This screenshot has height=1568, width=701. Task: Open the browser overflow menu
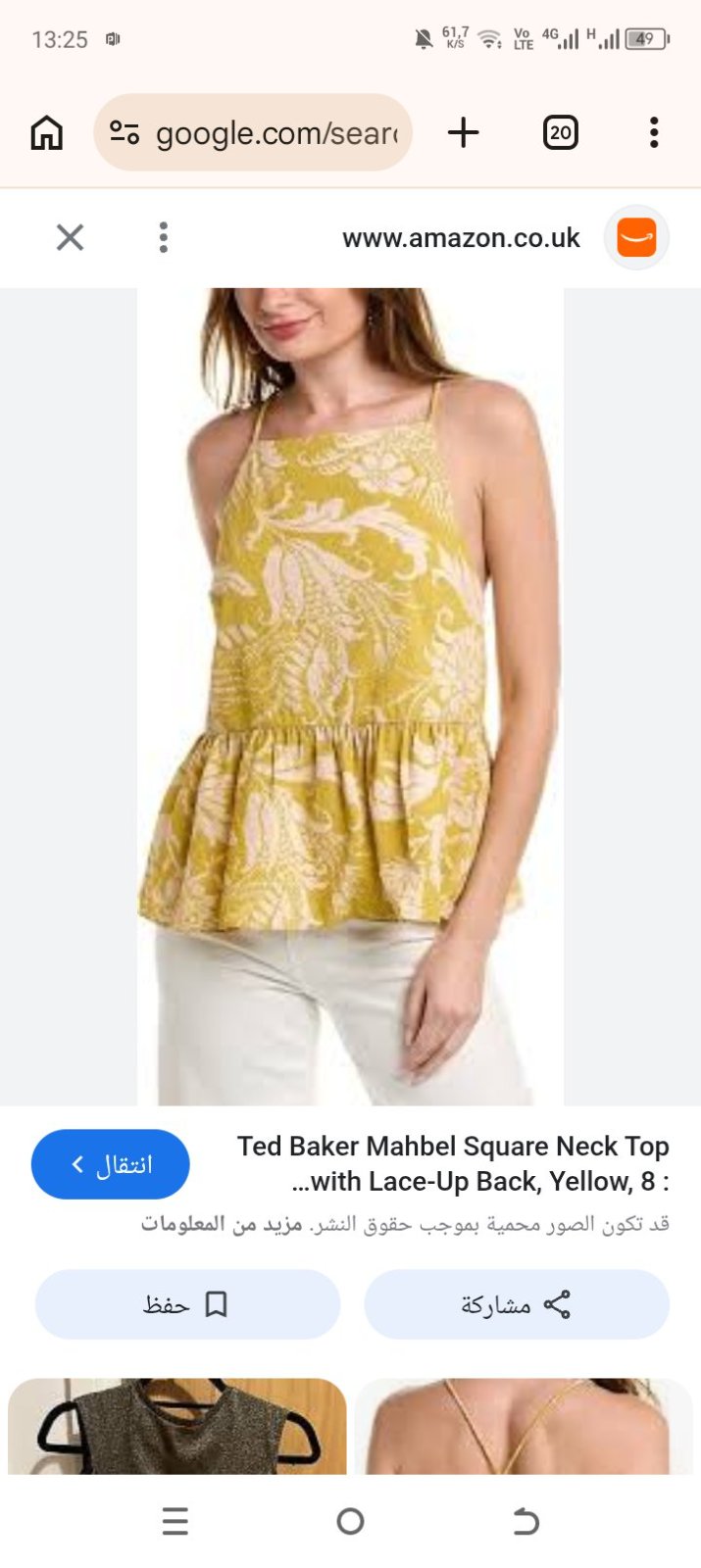654,132
